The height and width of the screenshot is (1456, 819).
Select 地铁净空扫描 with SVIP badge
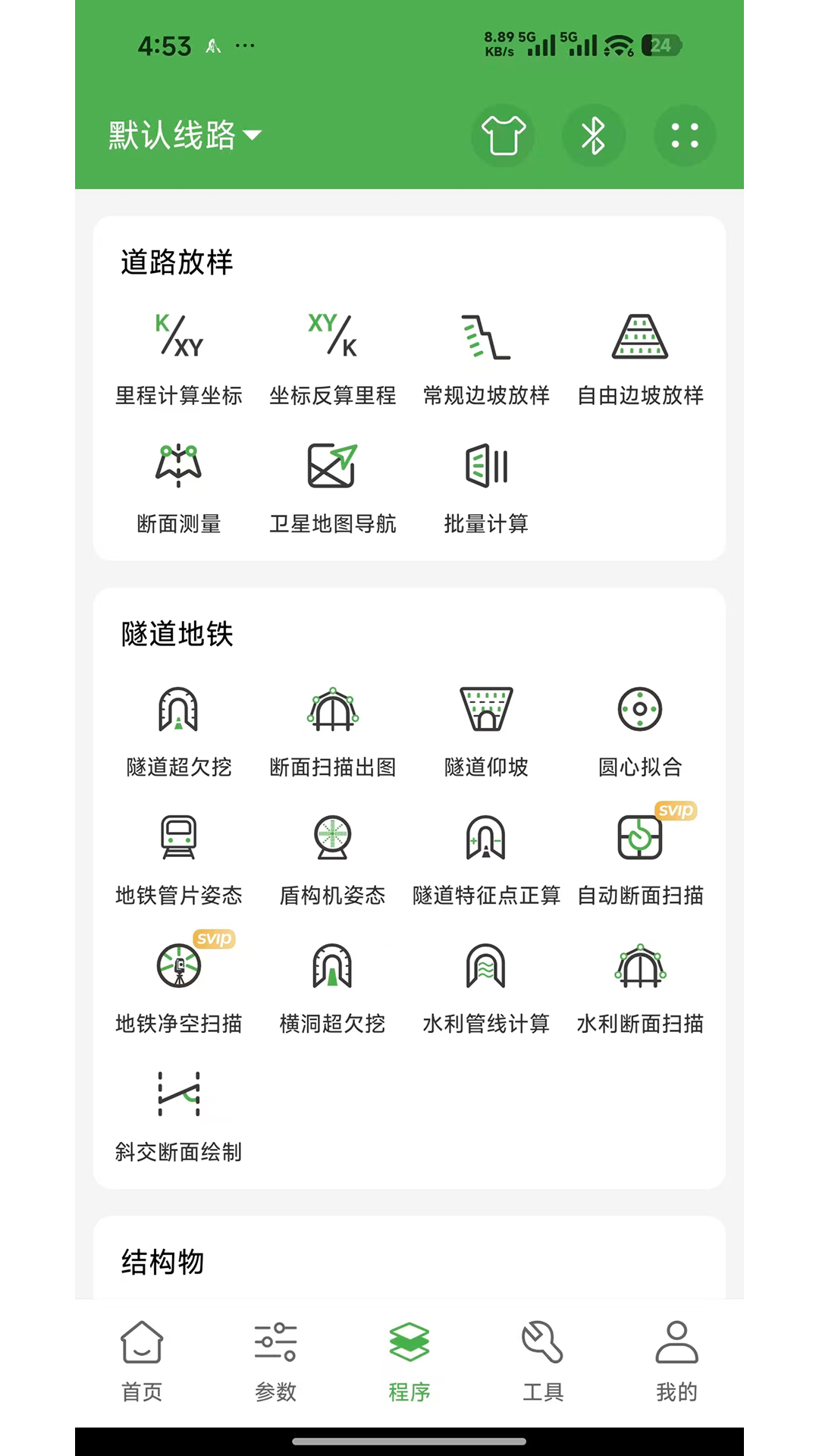point(179,986)
